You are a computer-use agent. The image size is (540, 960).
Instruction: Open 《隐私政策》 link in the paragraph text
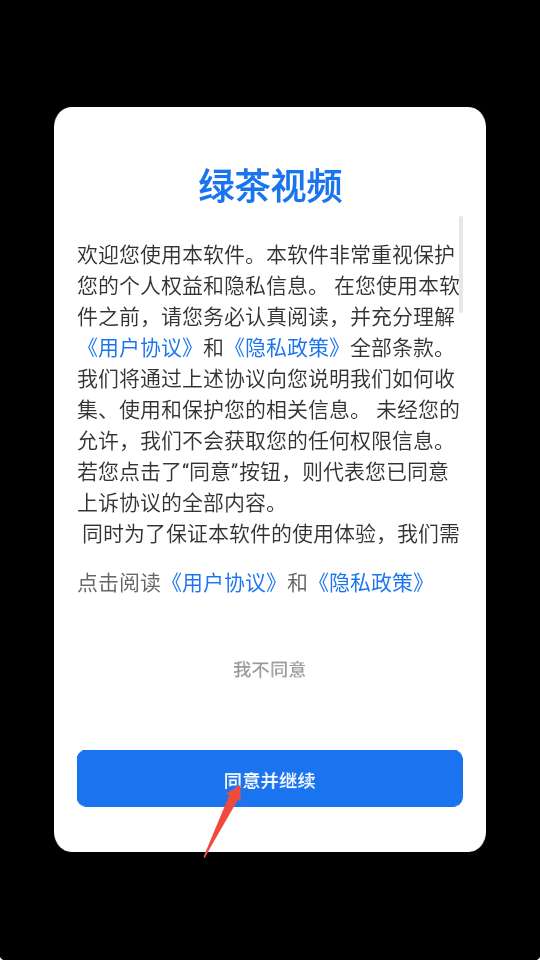click(286, 348)
